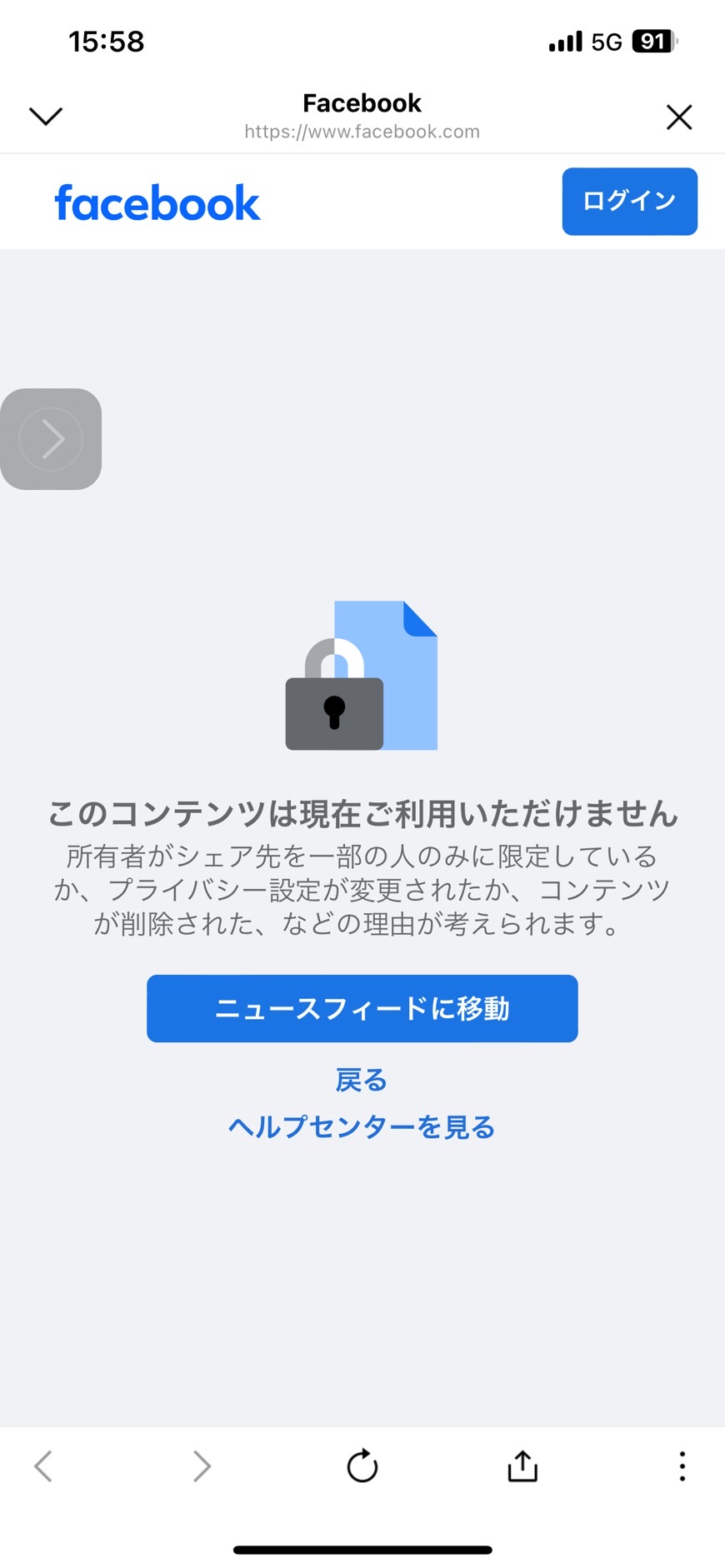Reload the page
The height and width of the screenshot is (1568, 725).
click(x=362, y=1466)
